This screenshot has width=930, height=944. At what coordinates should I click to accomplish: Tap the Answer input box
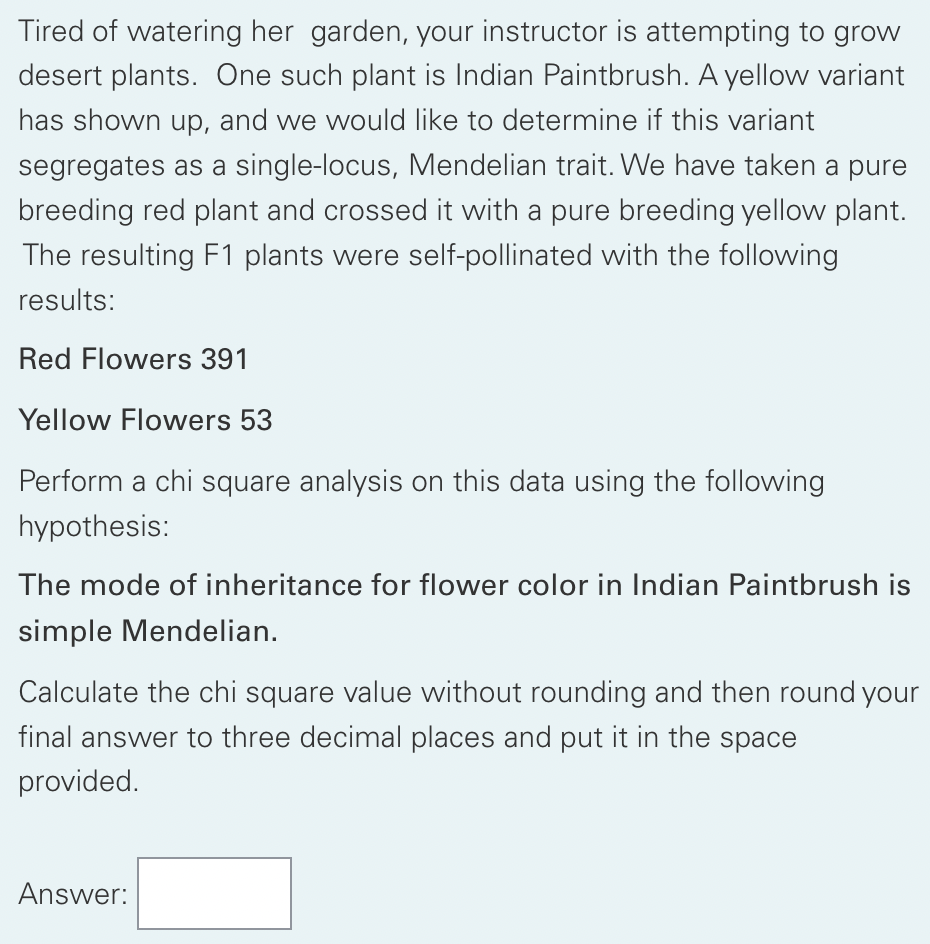(214, 893)
